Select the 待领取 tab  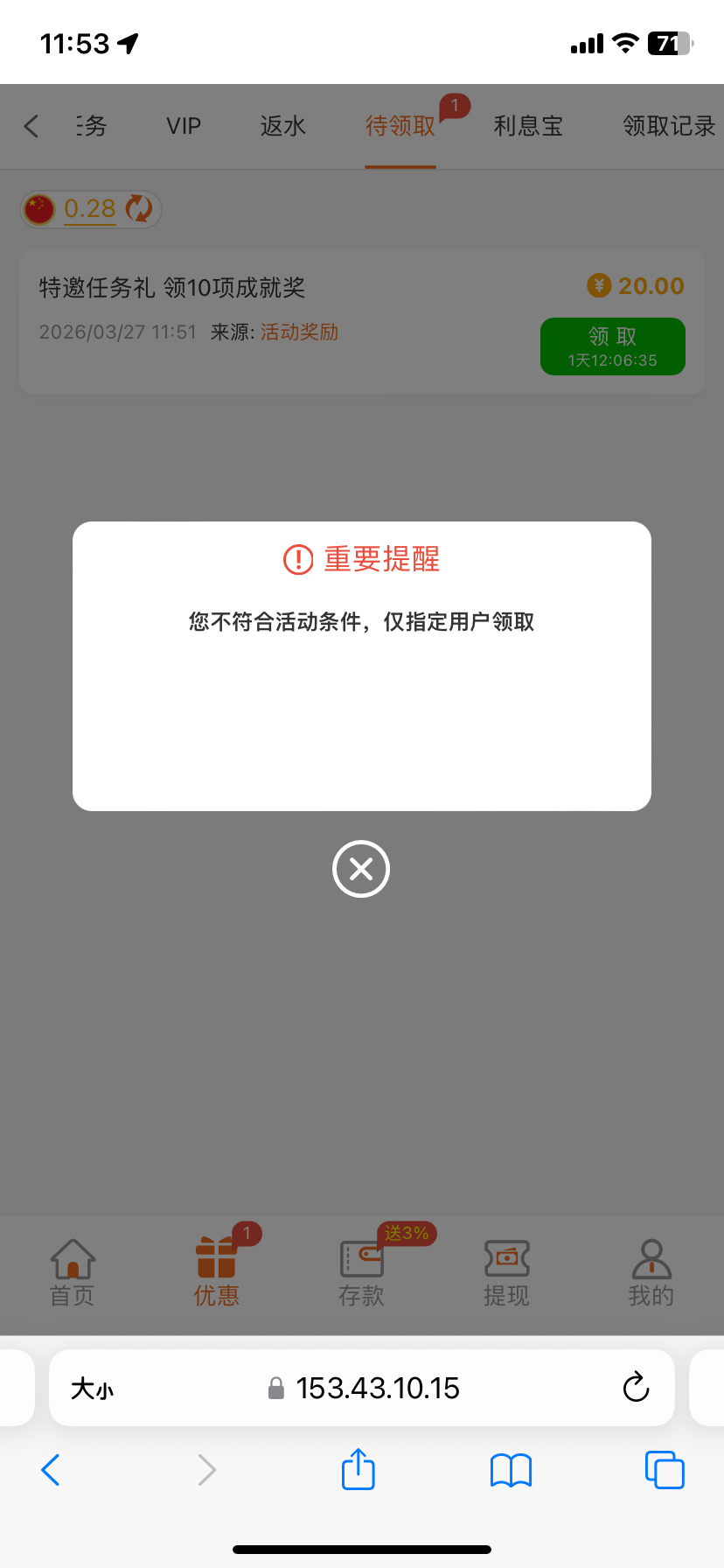(400, 126)
